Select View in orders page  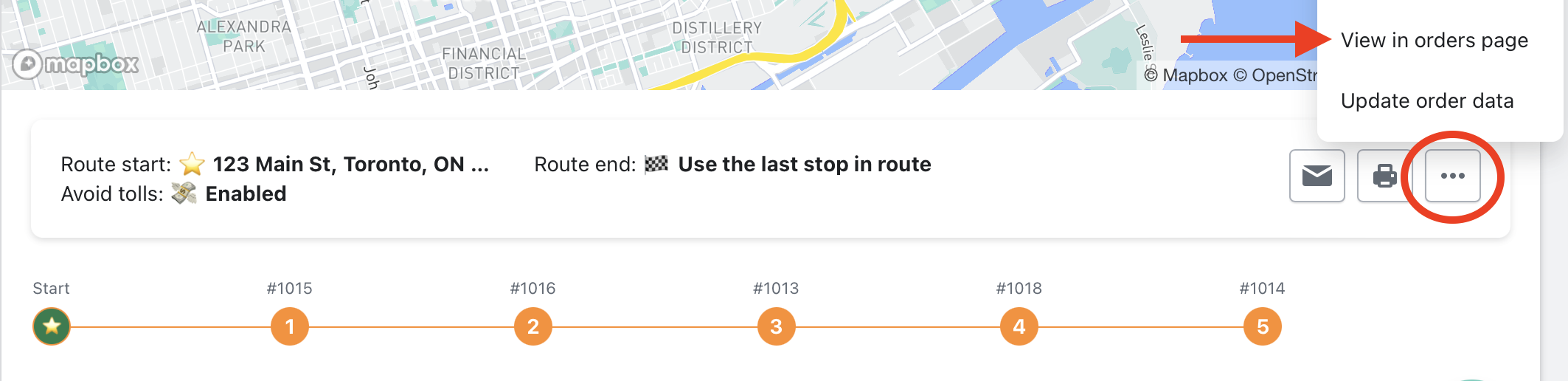(1434, 41)
